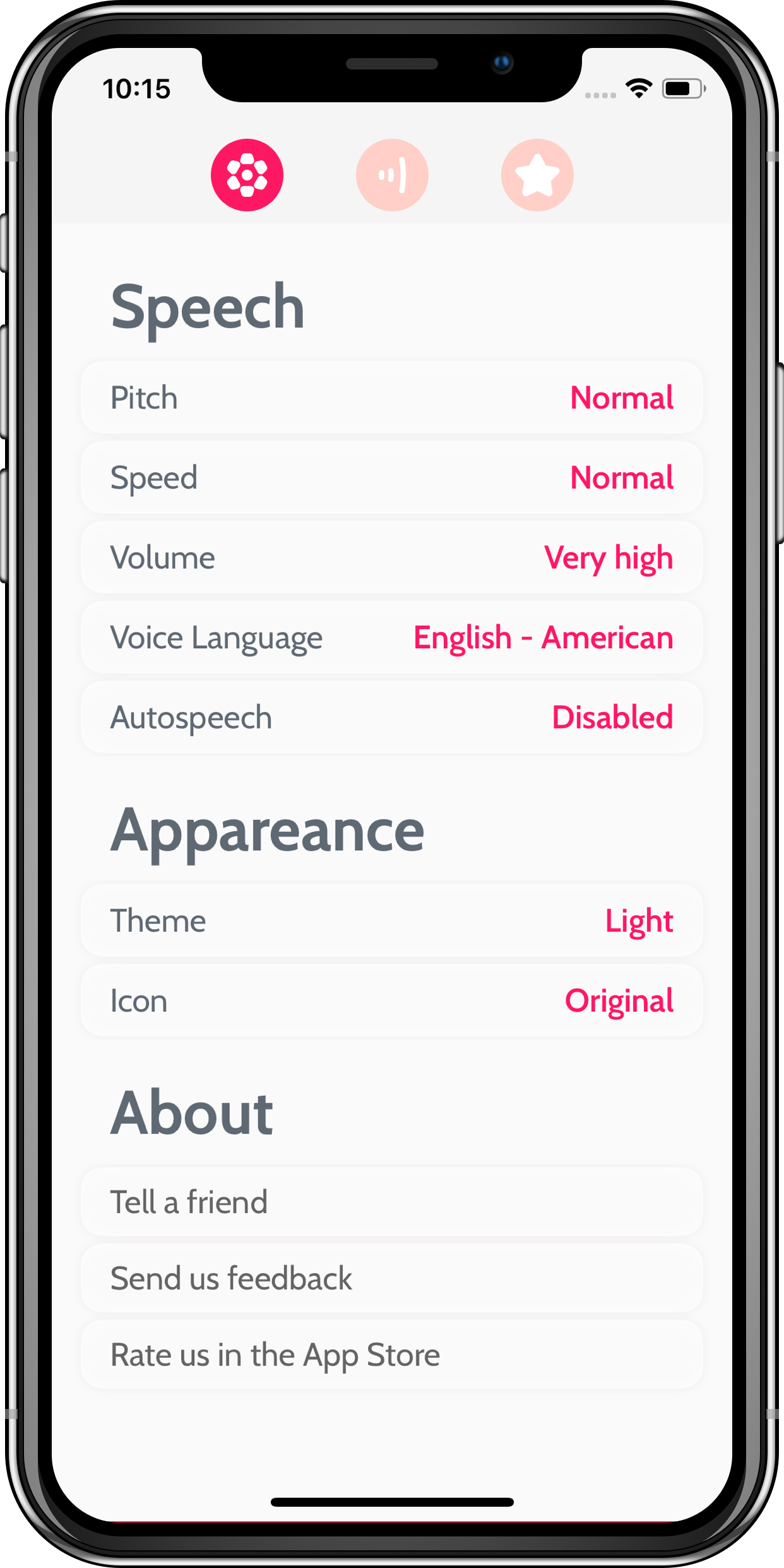
Task: Adjust the Speed setting
Action: pos(392,478)
